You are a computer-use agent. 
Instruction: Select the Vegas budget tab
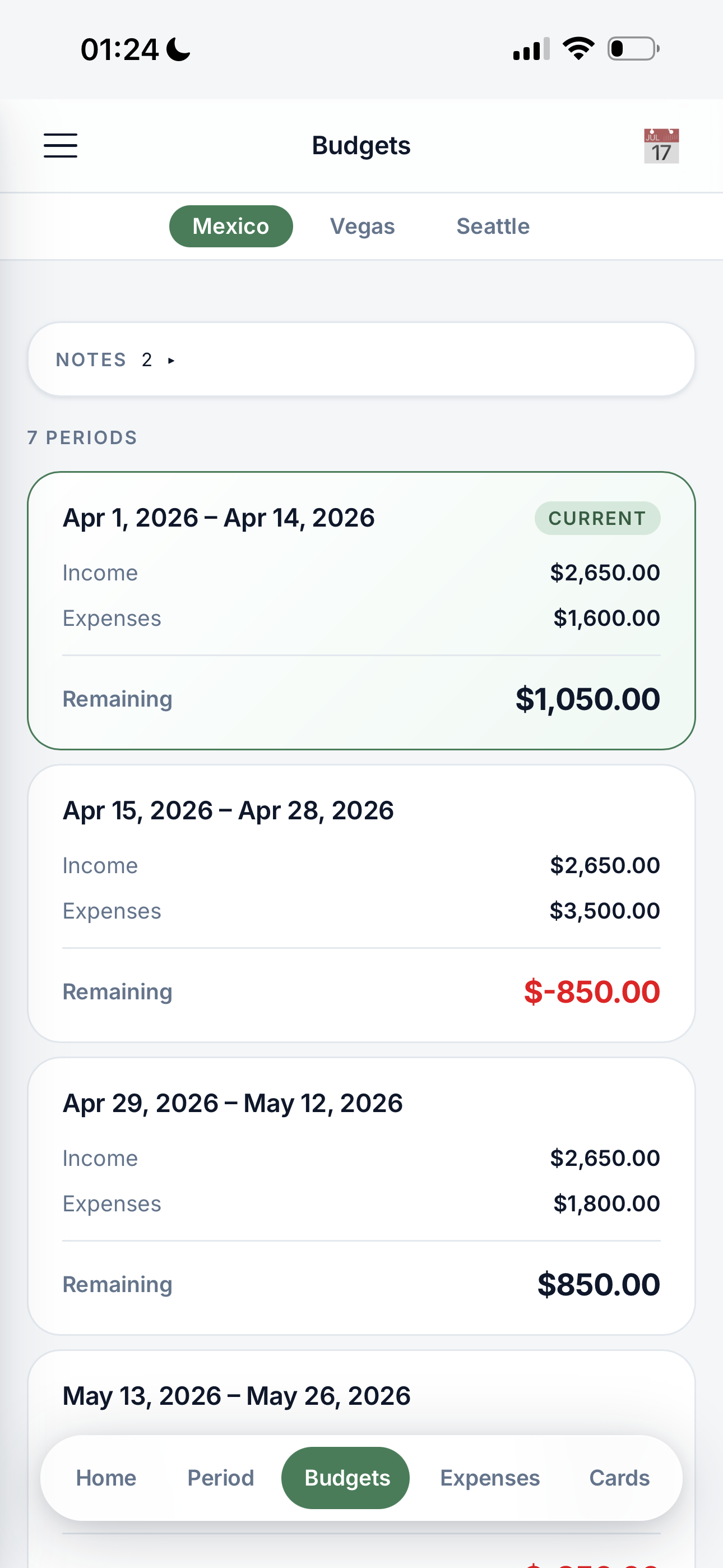[x=362, y=226]
